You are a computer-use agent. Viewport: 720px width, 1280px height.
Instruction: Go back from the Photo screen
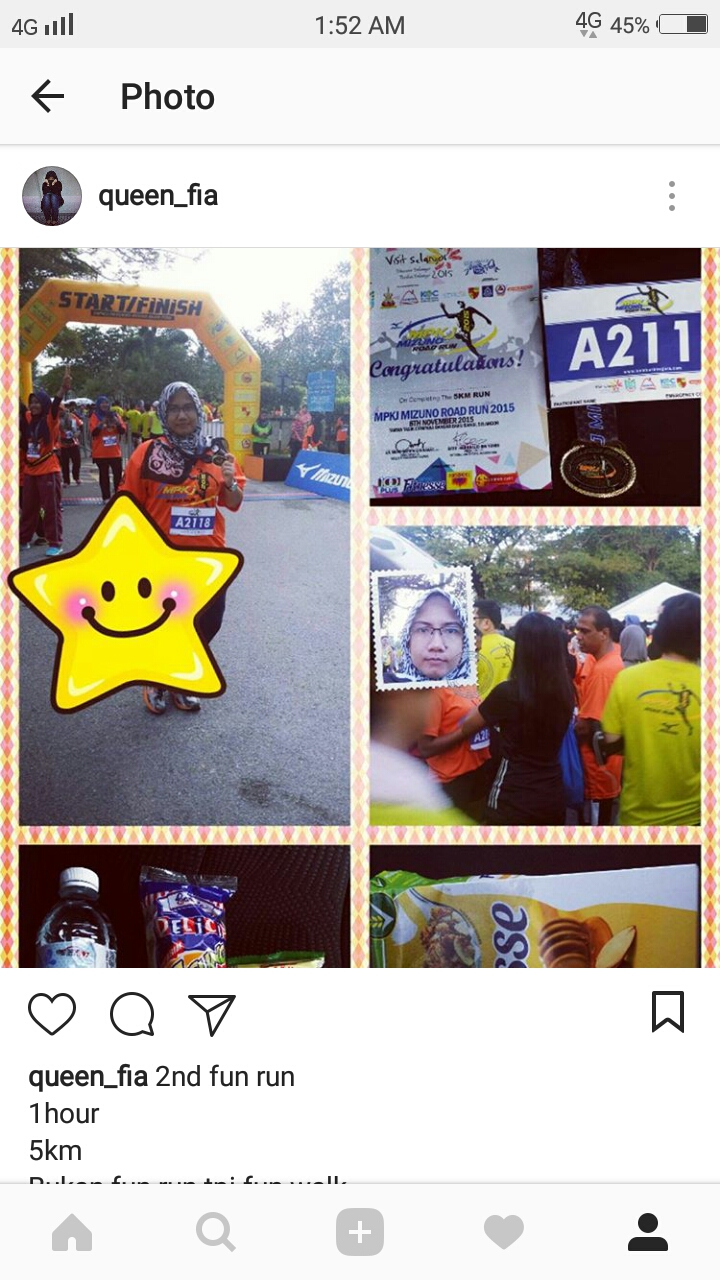coord(47,96)
